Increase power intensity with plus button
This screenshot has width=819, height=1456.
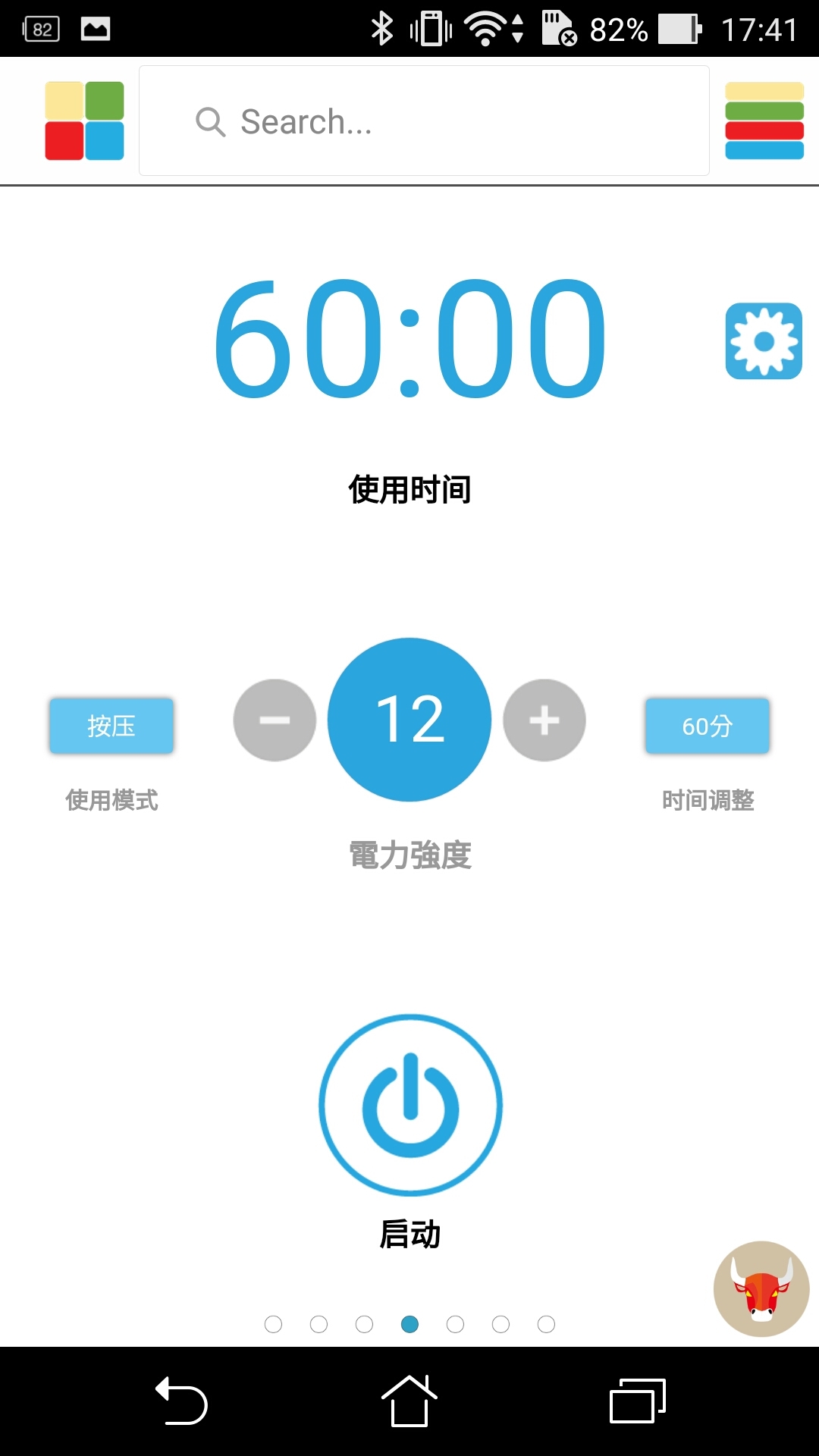pyautogui.click(x=544, y=720)
